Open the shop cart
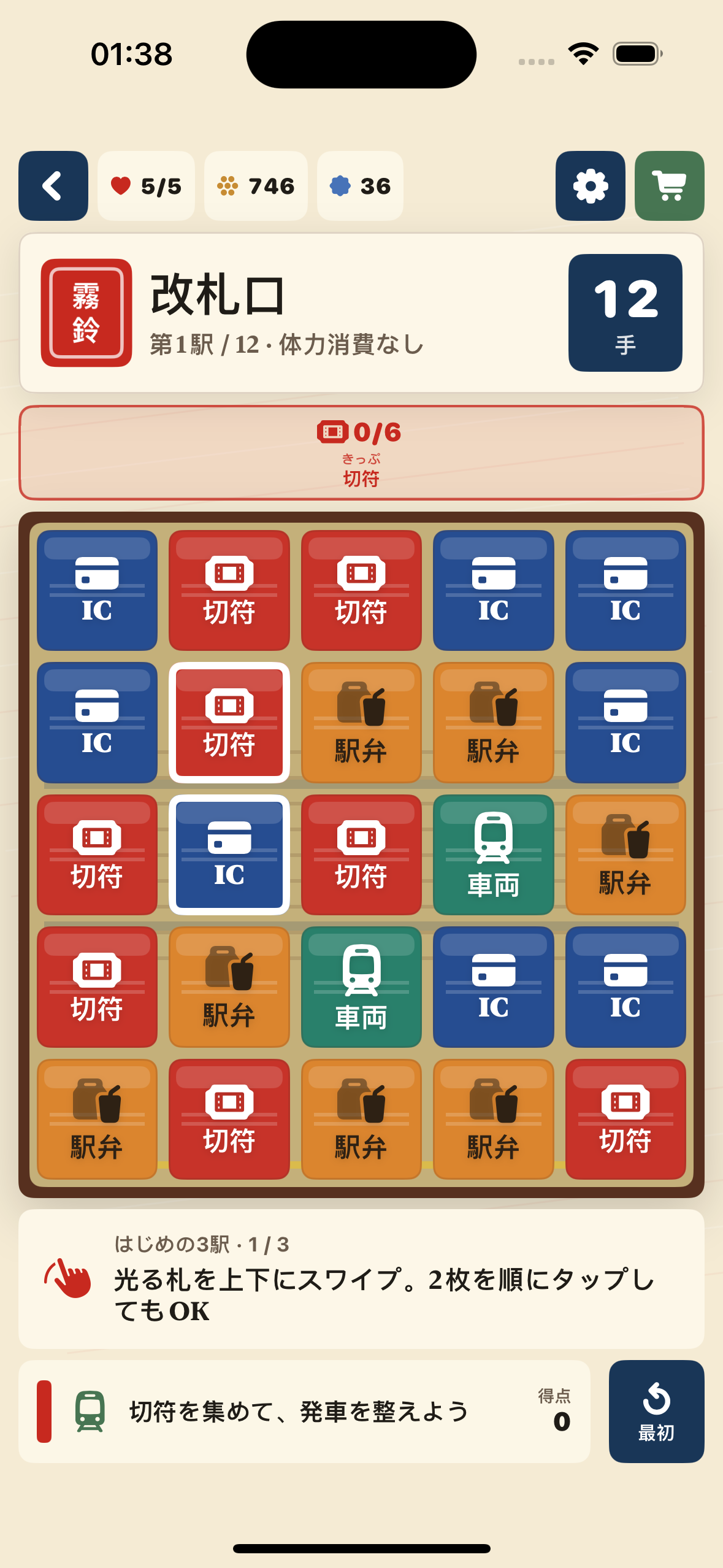Screen dimensions: 723x1568 point(670,186)
